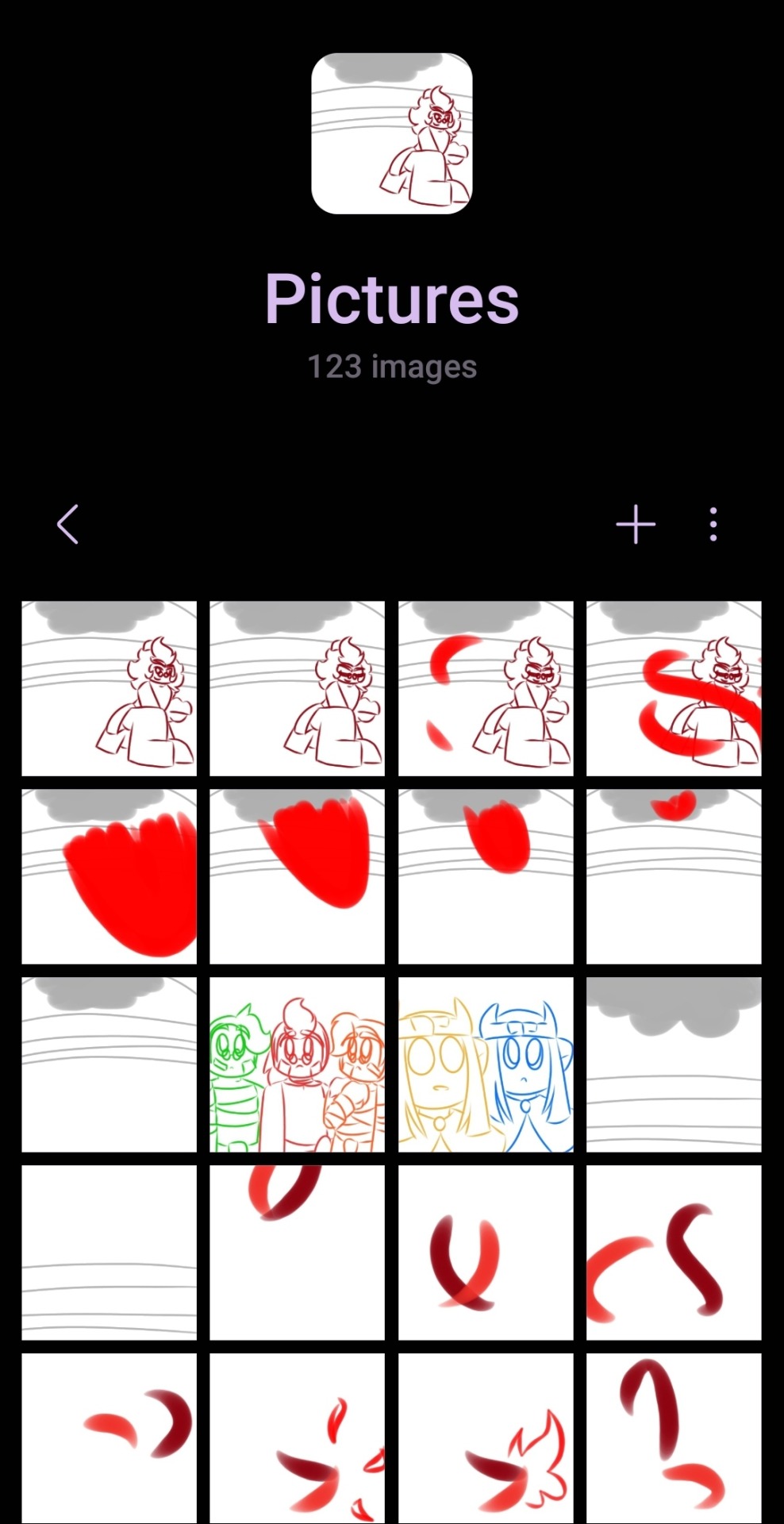This screenshot has height=1524, width=784.
Task: Open the yellow and blue characters picture
Action: pos(486,1064)
